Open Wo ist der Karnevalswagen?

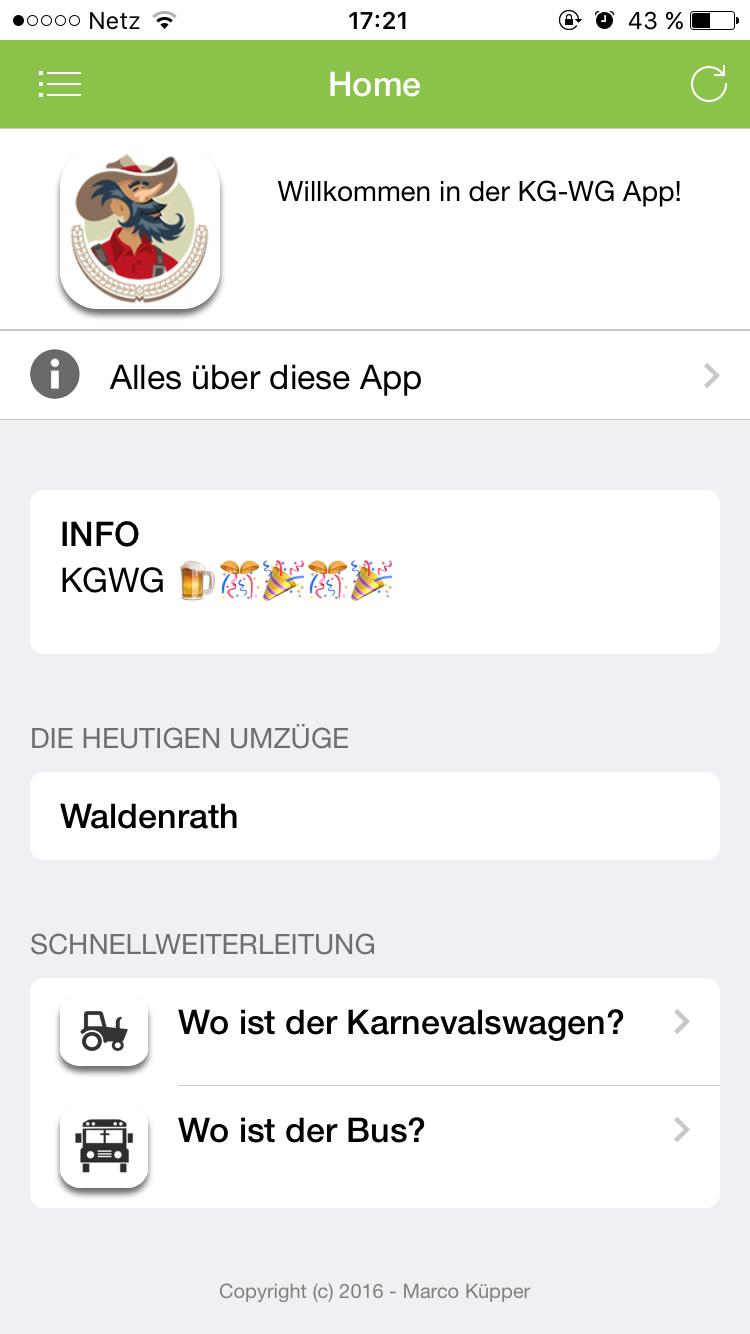click(400, 1024)
